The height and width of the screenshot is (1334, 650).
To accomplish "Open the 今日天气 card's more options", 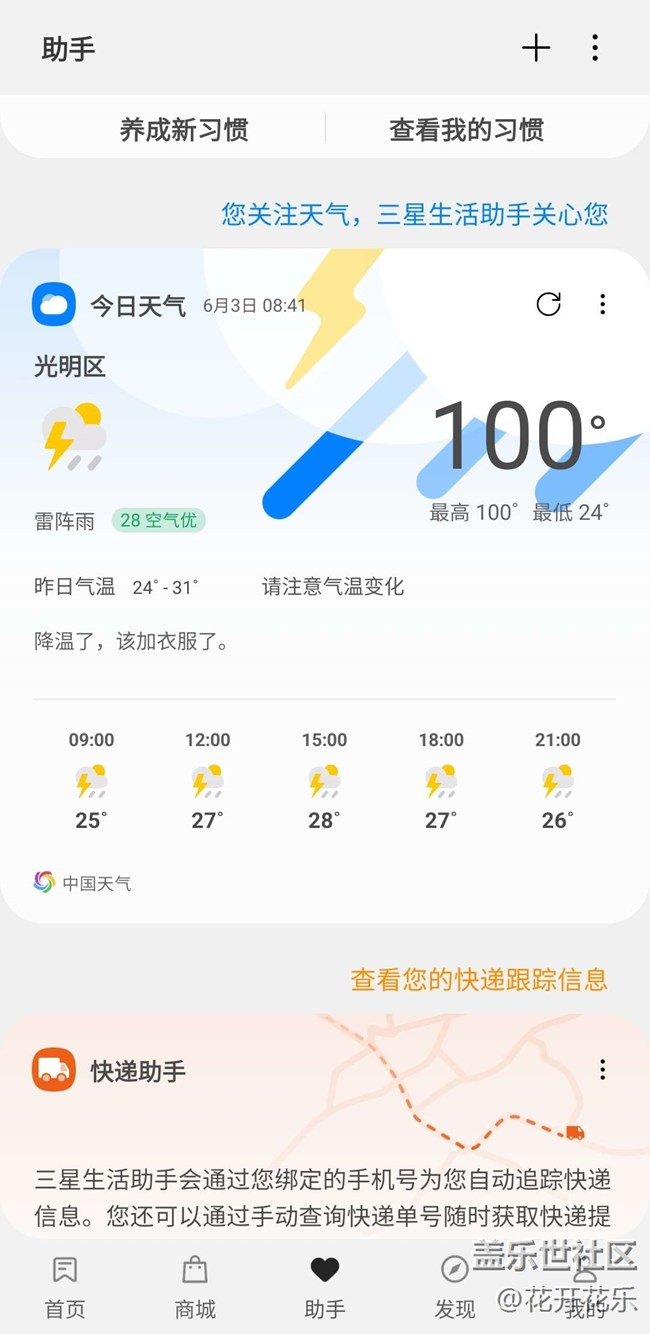I will (602, 304).
